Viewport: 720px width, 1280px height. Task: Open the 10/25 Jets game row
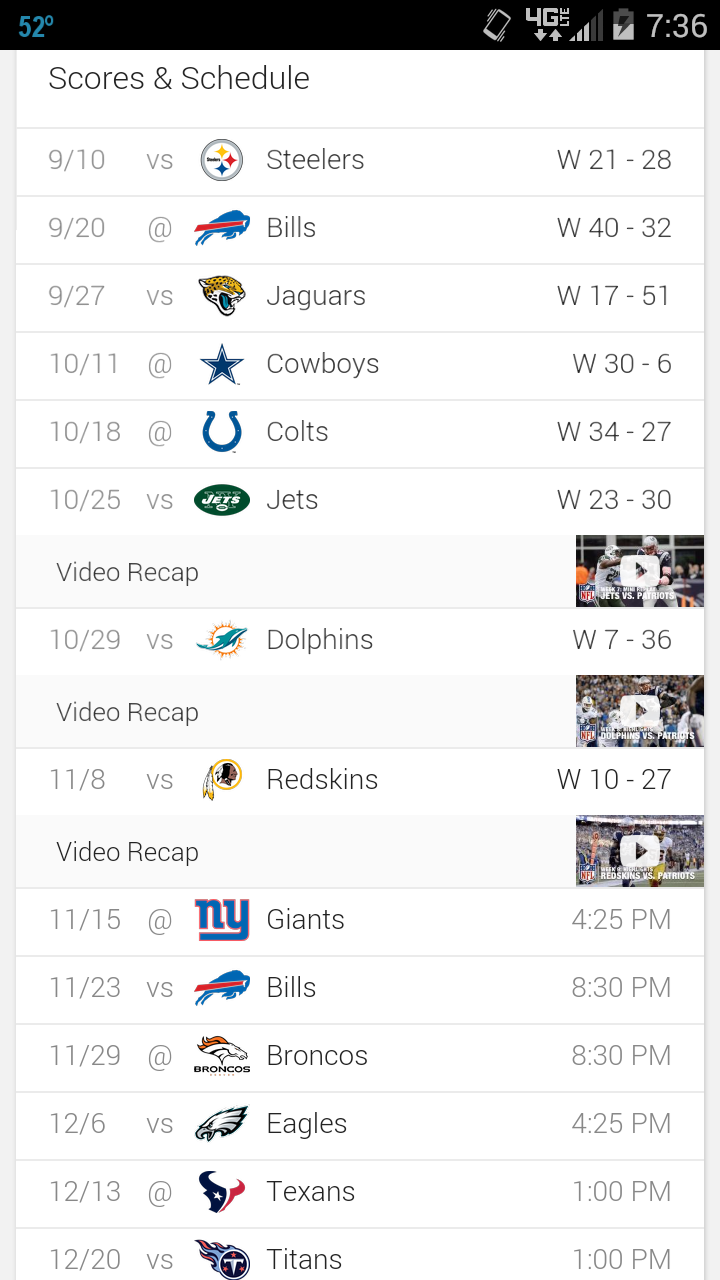(360, 501)
